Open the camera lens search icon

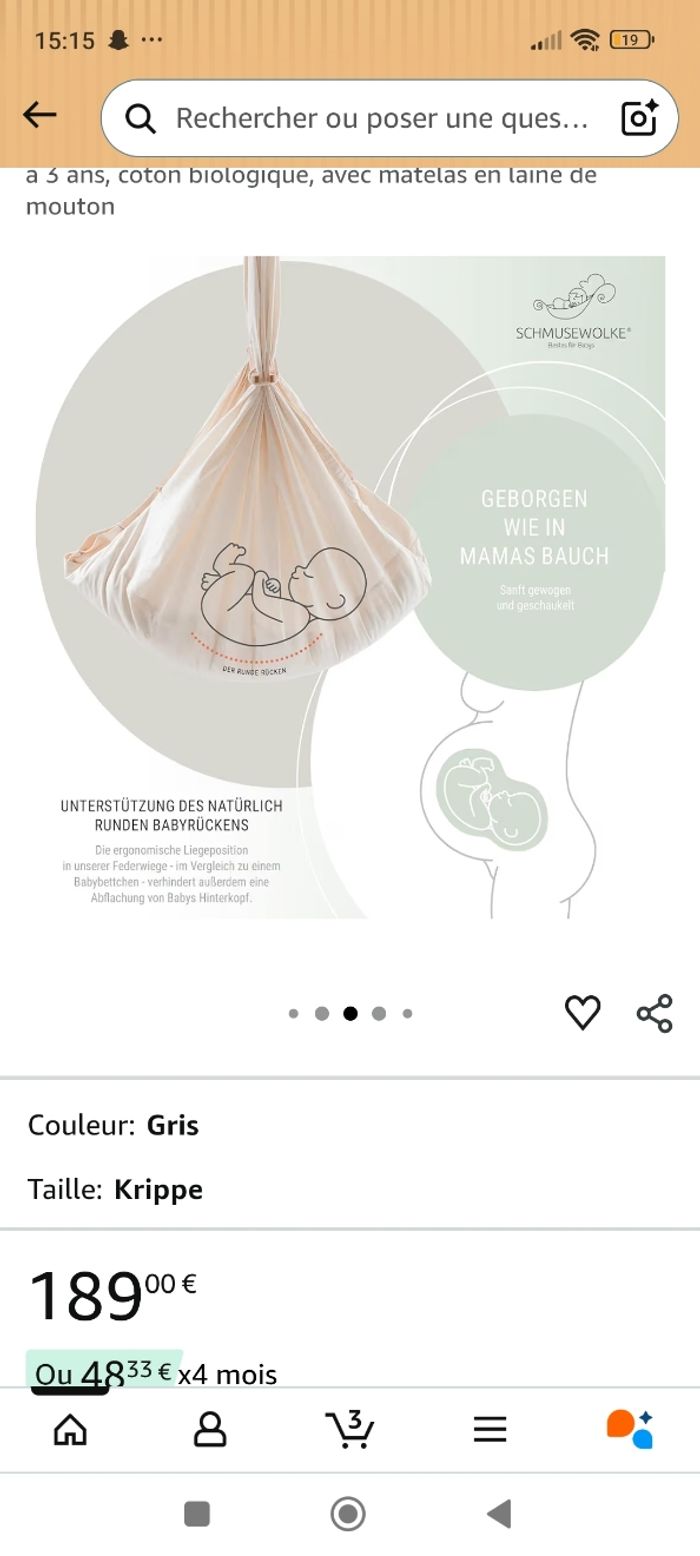[639, 118]
